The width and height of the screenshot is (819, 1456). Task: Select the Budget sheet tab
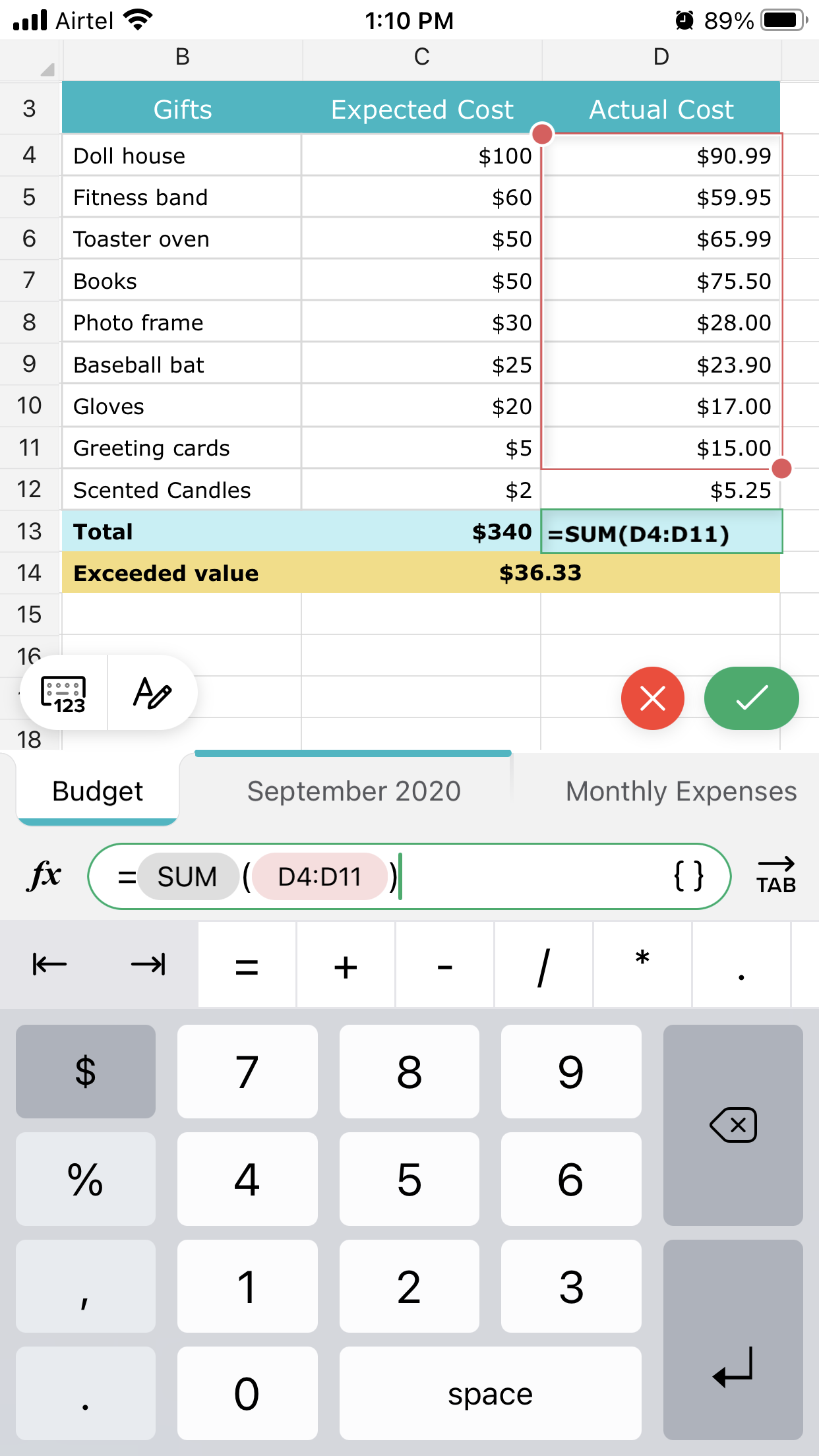point(98,791)
